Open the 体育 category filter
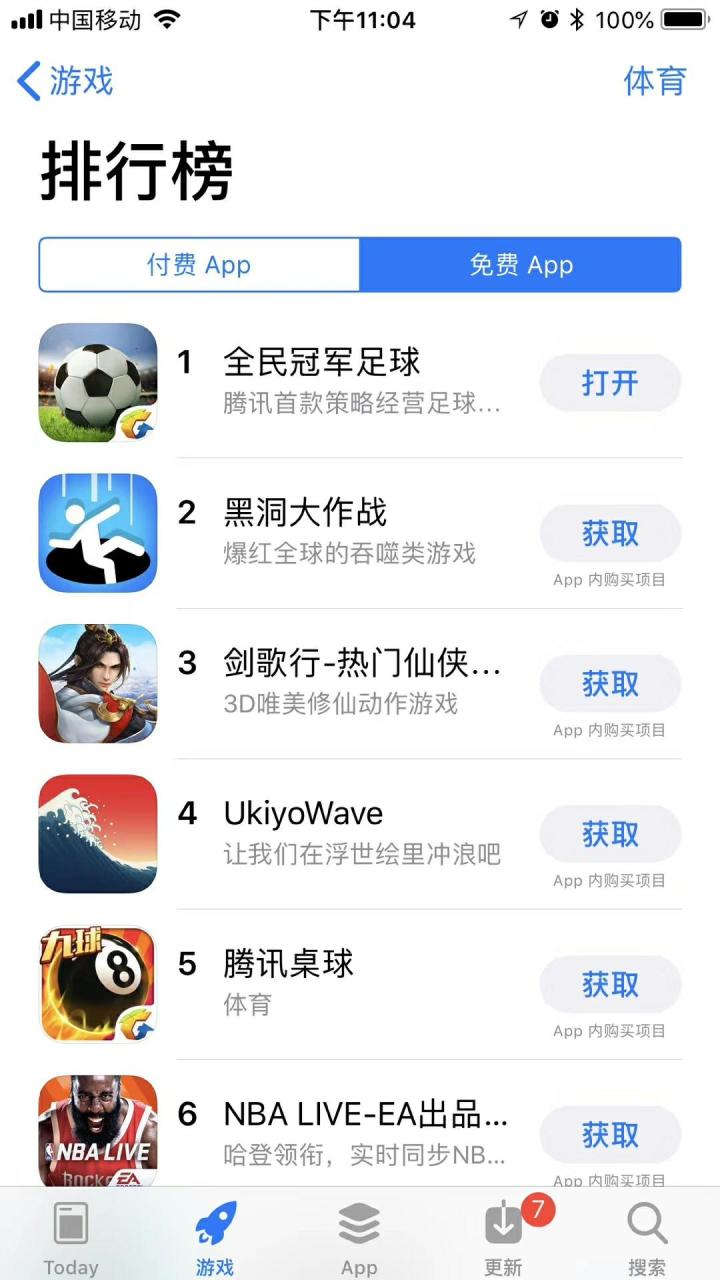 click(655, 81)
